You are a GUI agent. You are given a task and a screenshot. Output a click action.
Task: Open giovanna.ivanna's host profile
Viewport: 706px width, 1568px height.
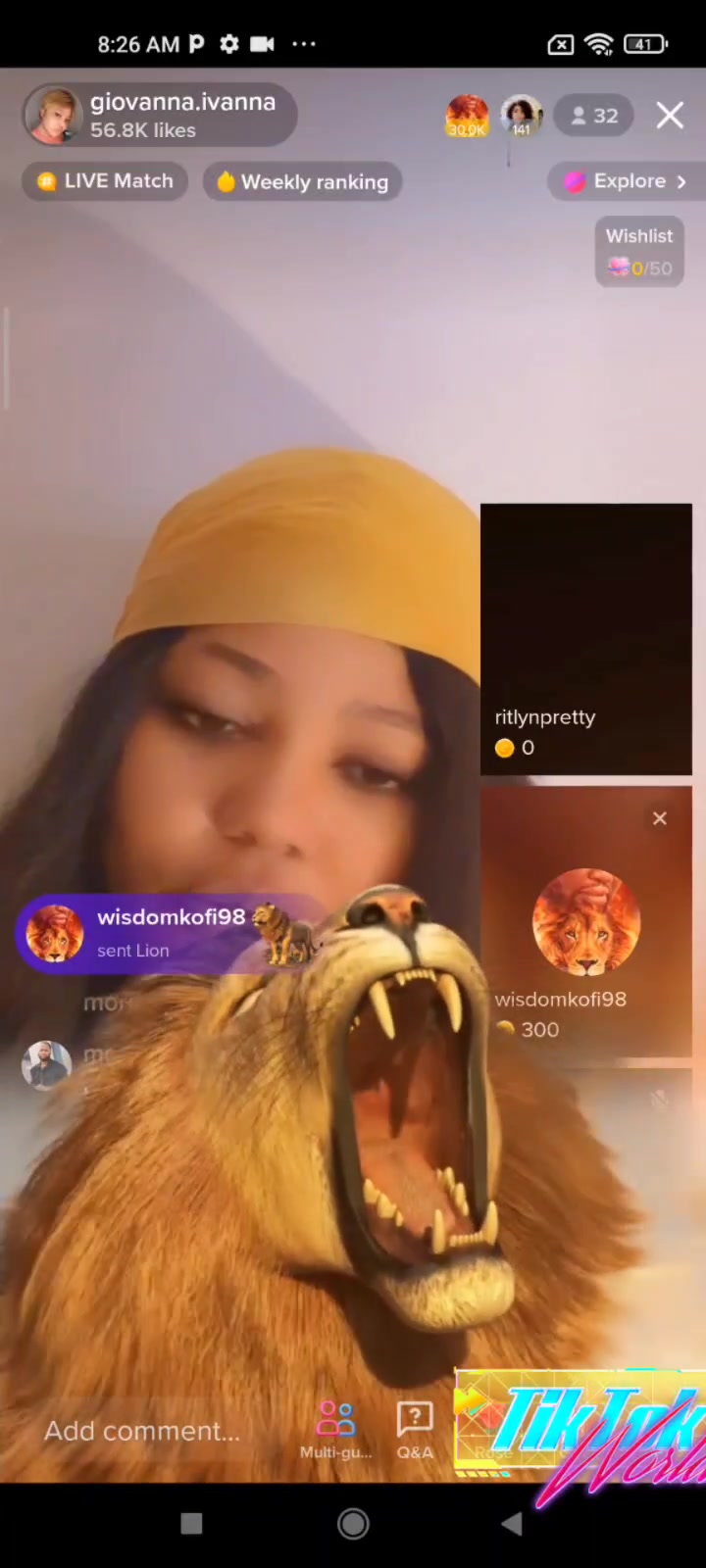pyautogui.click(x=160, y=115)
